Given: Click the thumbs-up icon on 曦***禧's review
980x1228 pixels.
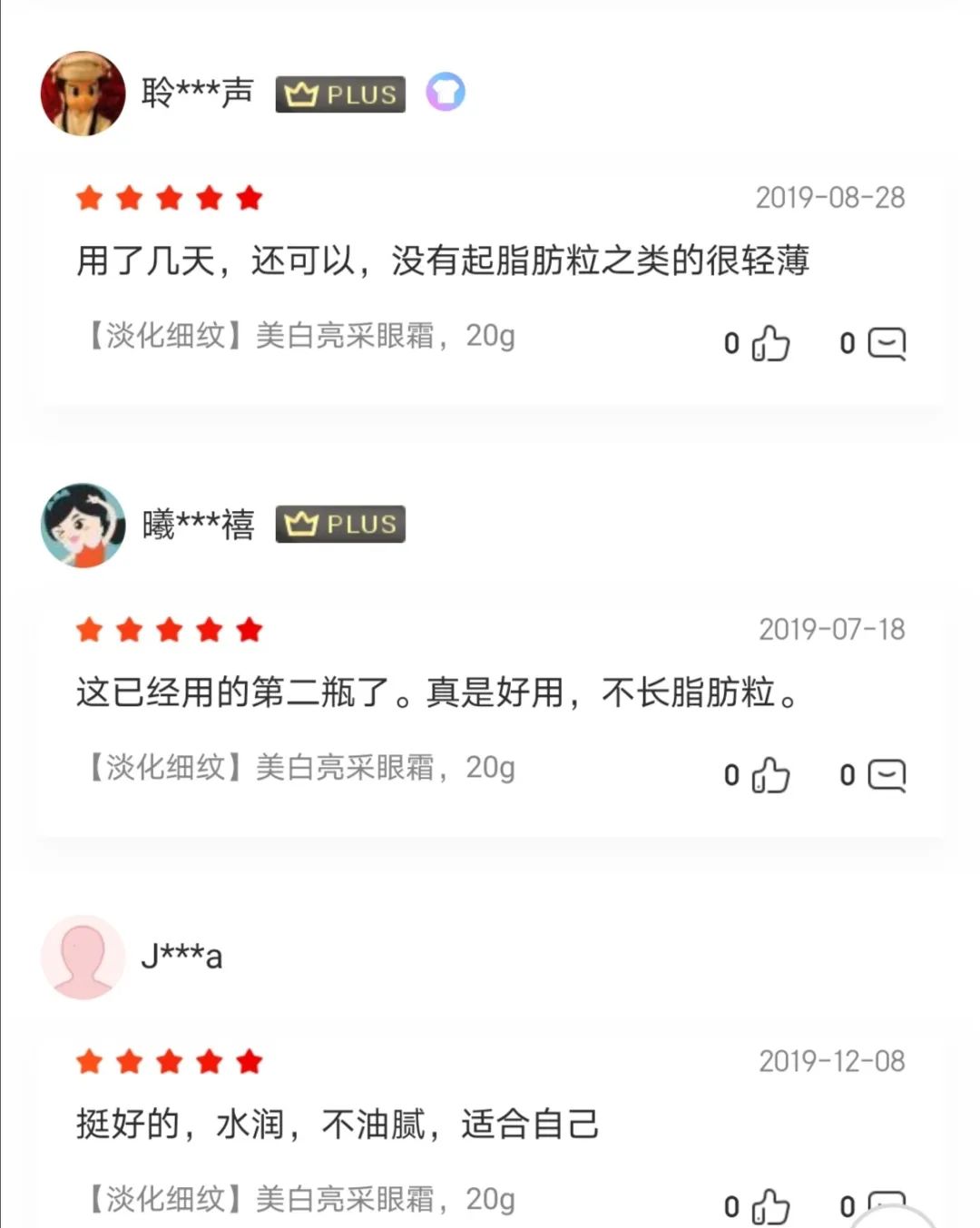Looking at the screenshot, I should click(x=769, y=775).
